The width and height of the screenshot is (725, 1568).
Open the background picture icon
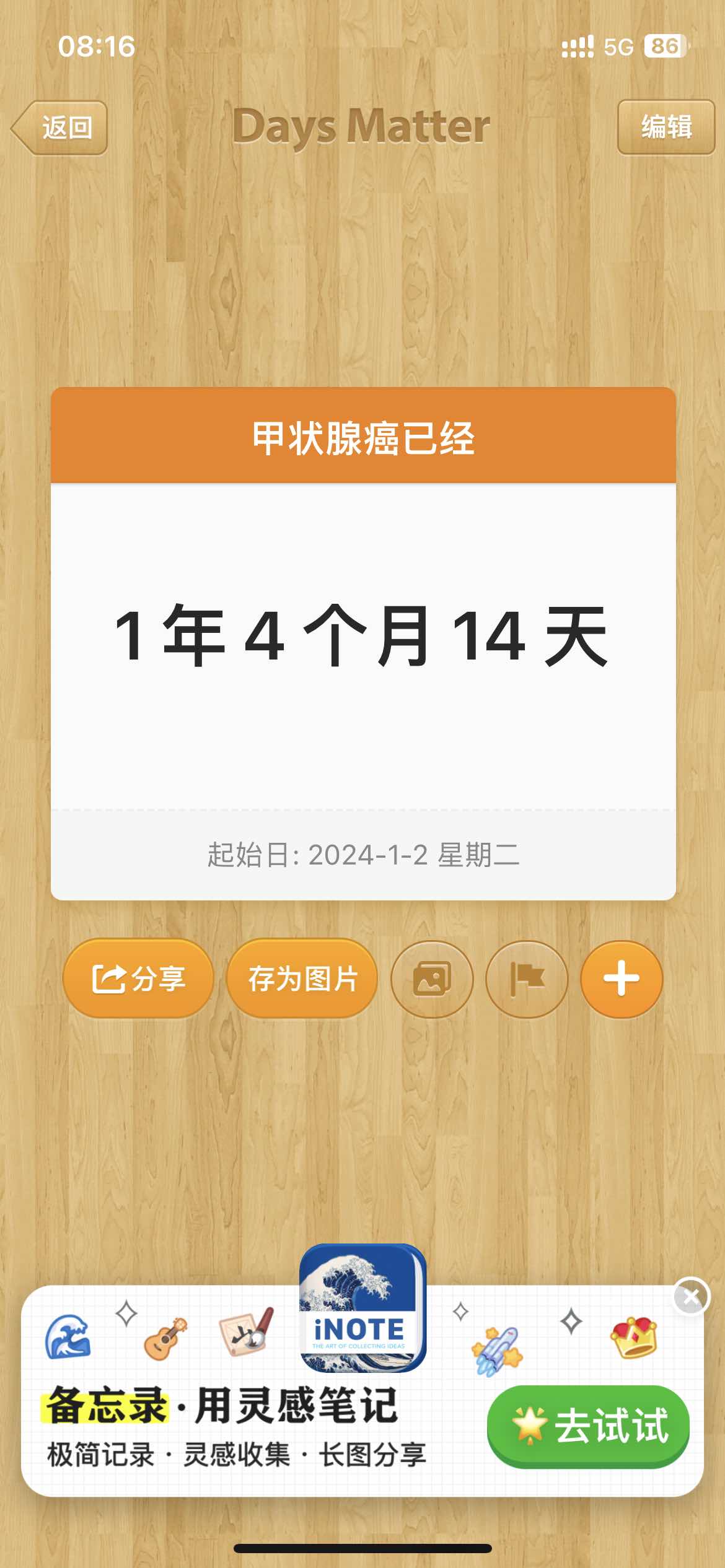[432, 979]
